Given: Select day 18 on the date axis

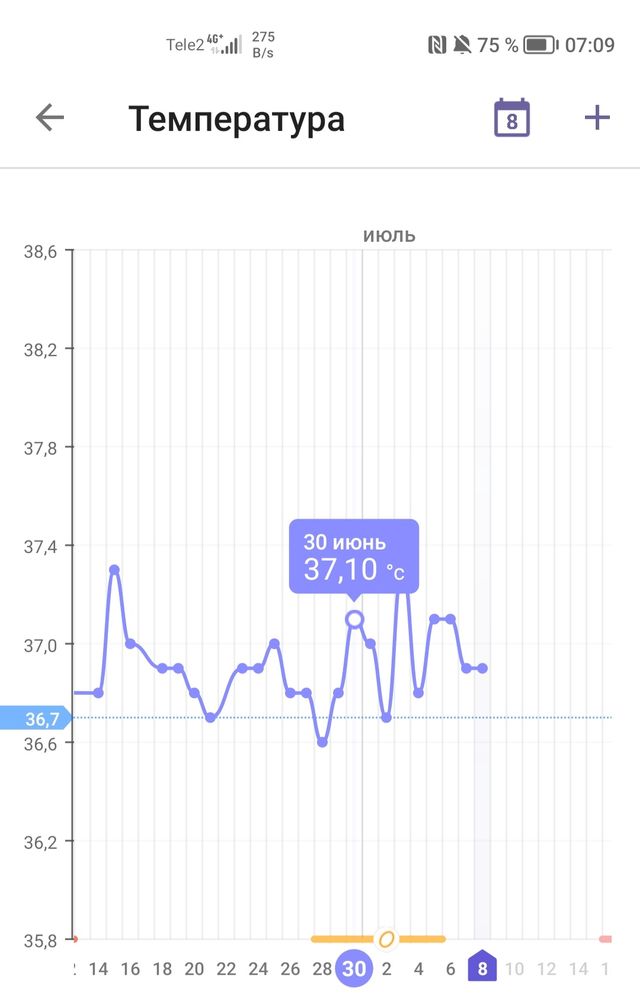Looking at the screenshot, I should coord(162,968).
